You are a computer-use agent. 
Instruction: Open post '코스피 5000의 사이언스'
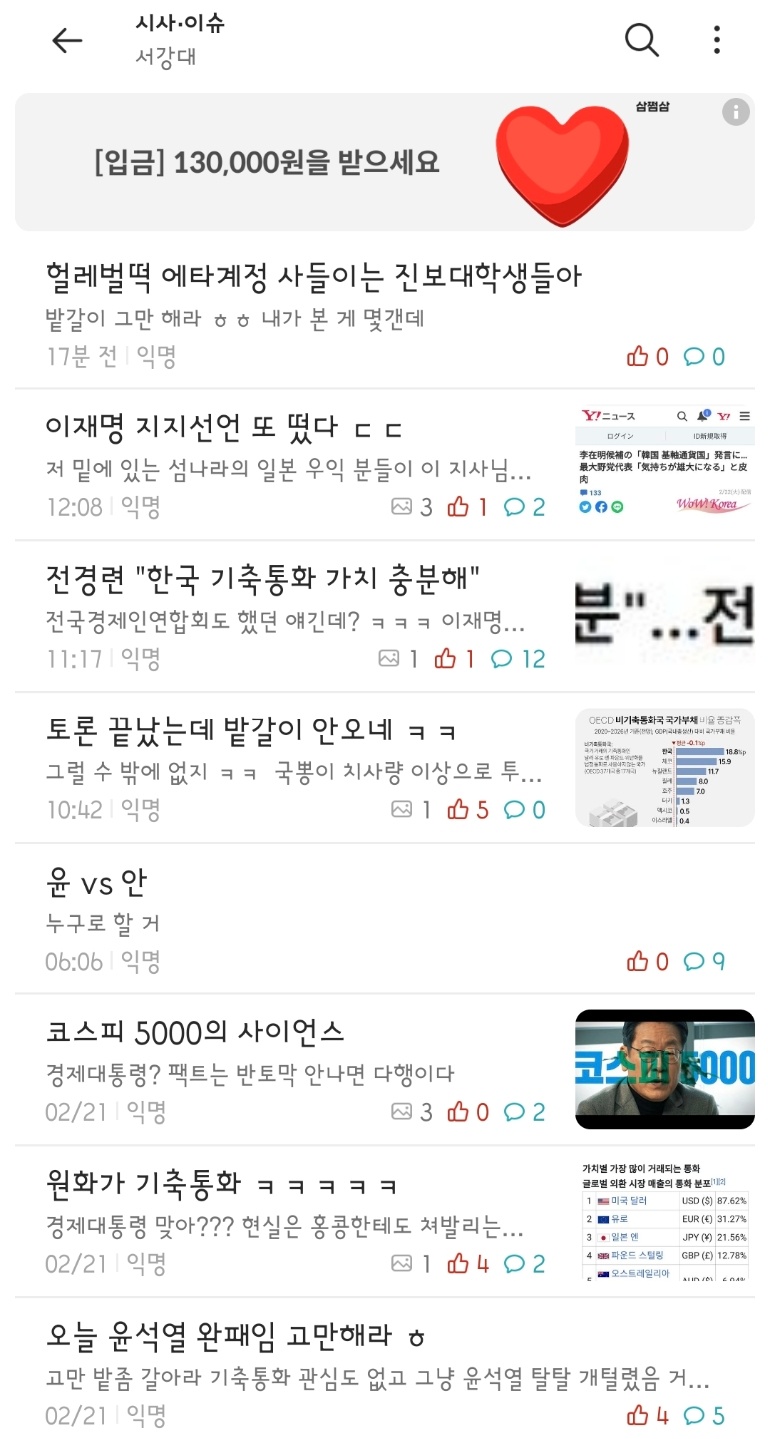point(196,1031)
